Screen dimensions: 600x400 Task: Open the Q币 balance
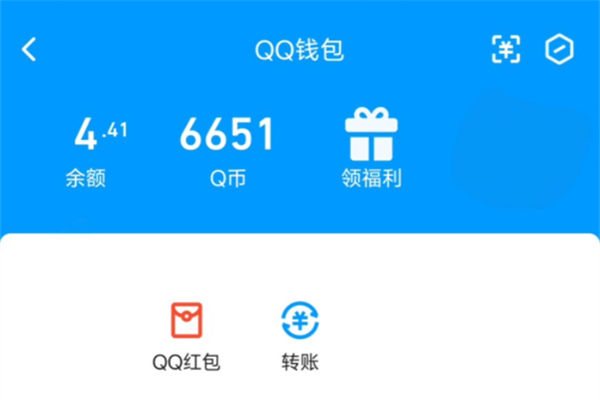pos(227,150)
